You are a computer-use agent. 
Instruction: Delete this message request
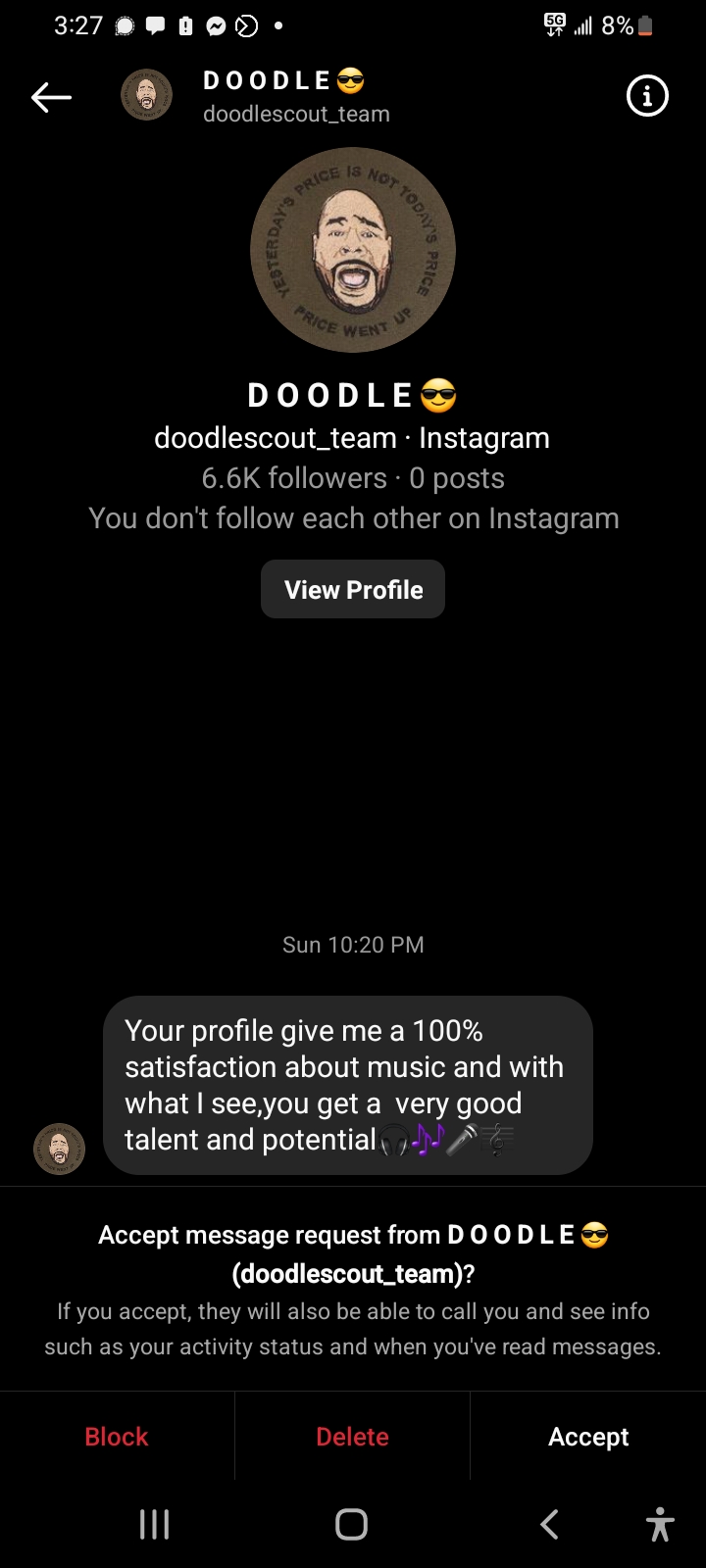pyautogui.click(x=352, y=1437)
